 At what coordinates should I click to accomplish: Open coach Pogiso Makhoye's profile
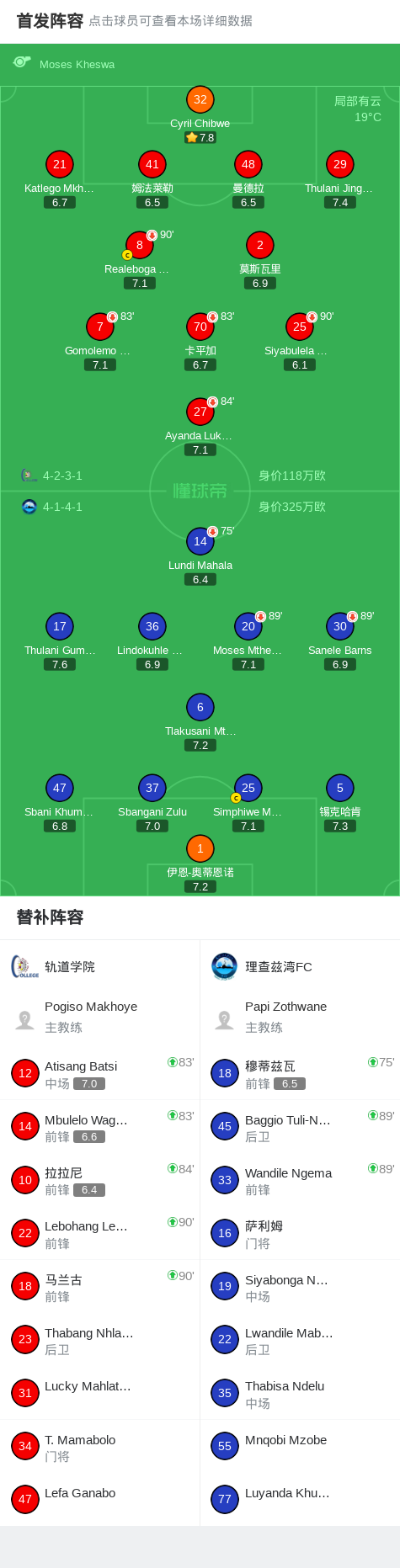pos(100,1017)
